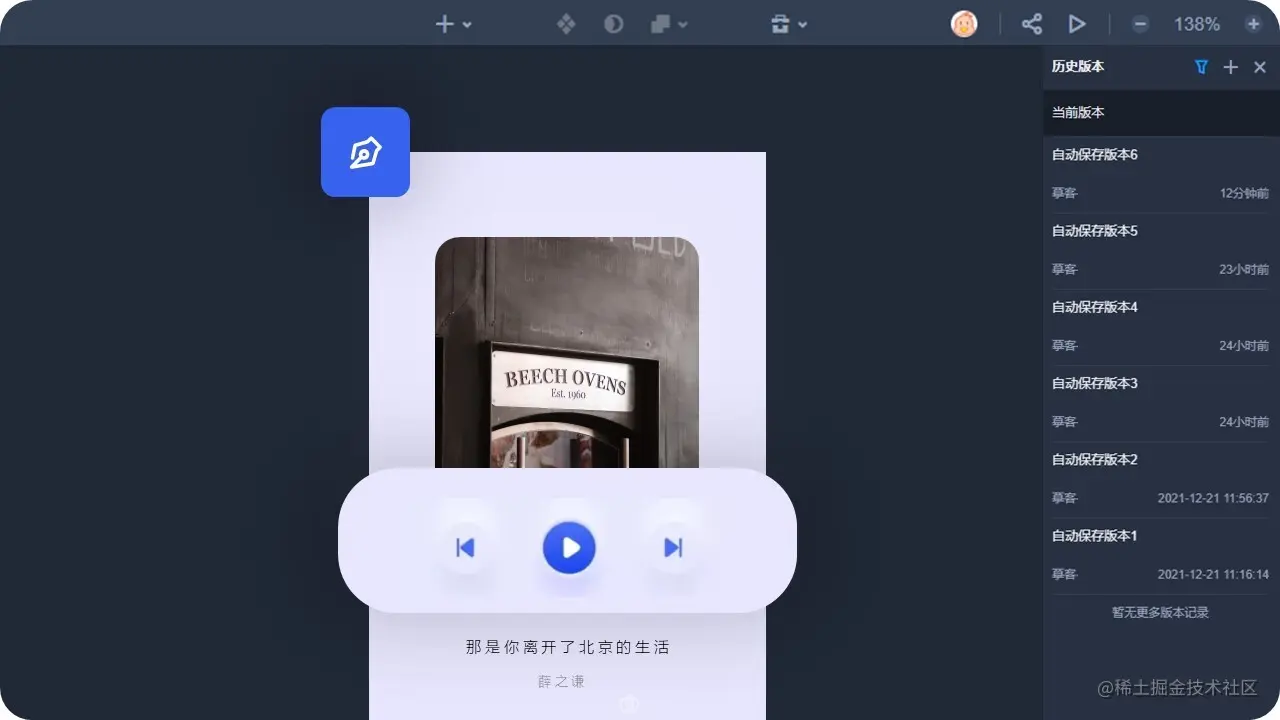Open the add (+) dropdown in toolbar
The width and height of the screenshot is (1280, 720).
[453, 24]
